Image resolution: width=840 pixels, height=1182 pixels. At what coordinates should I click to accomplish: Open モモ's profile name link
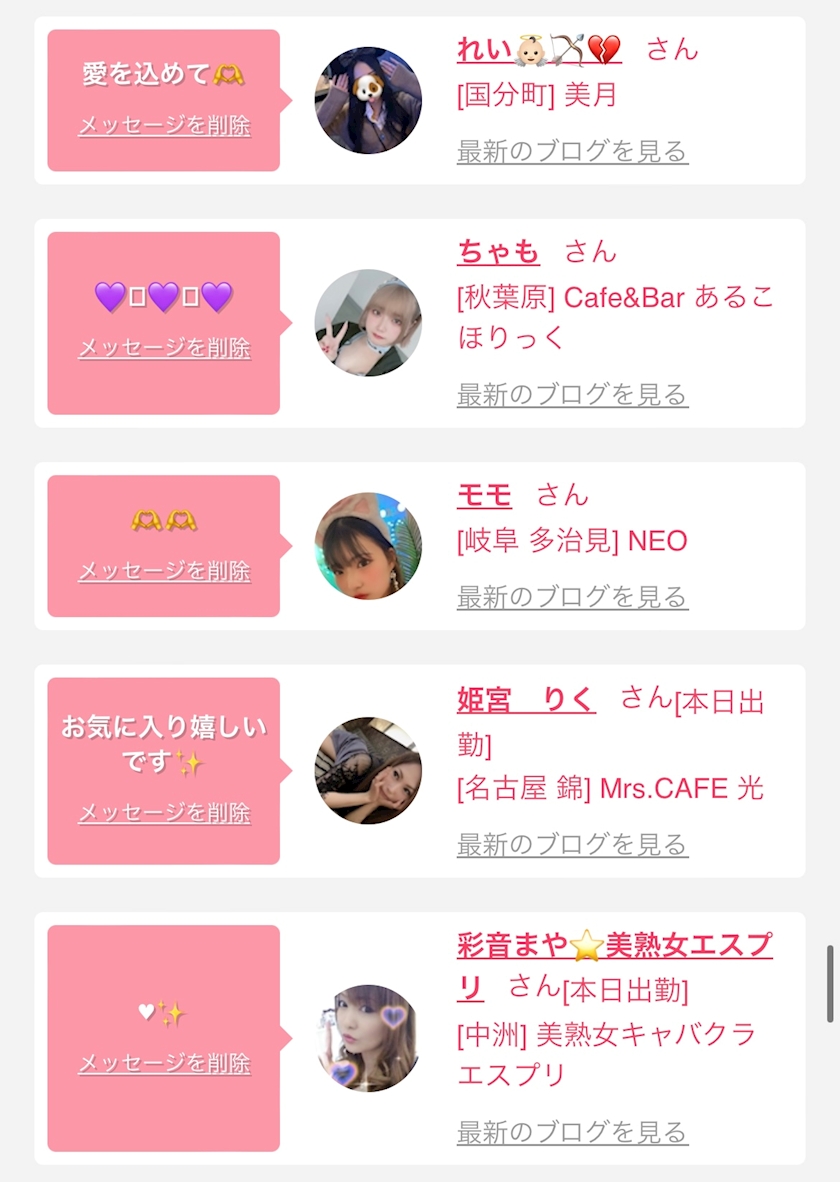(x=484, y=495)
